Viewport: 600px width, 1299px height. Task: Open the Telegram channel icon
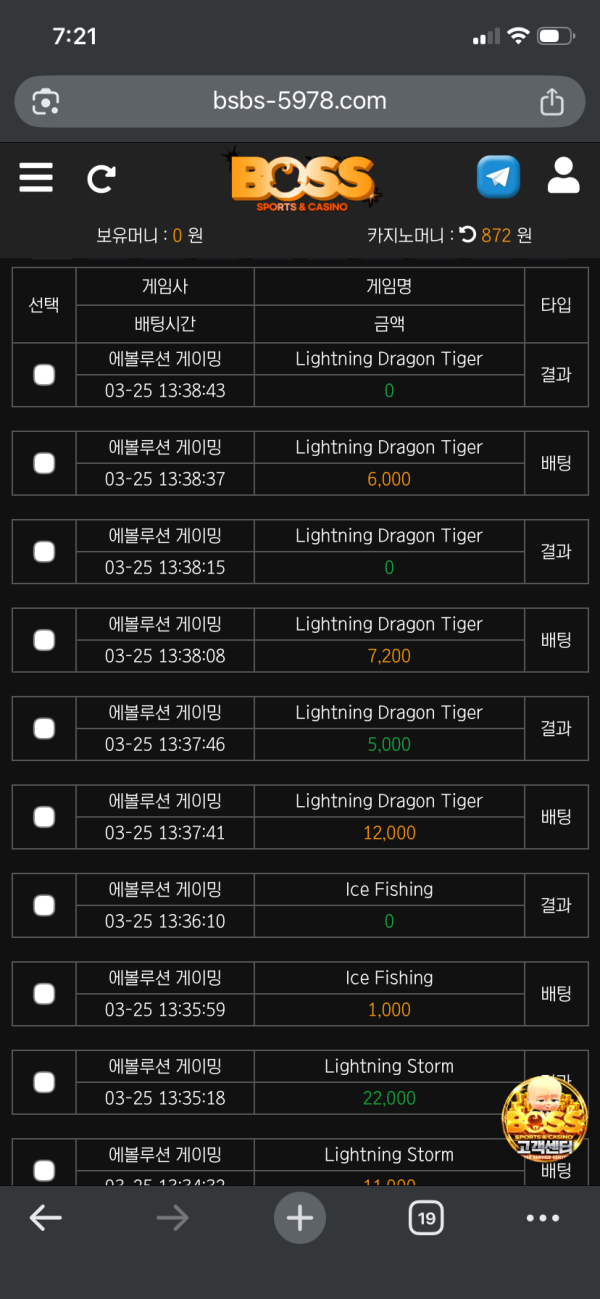pyautogui.click(x=498, y=177)
